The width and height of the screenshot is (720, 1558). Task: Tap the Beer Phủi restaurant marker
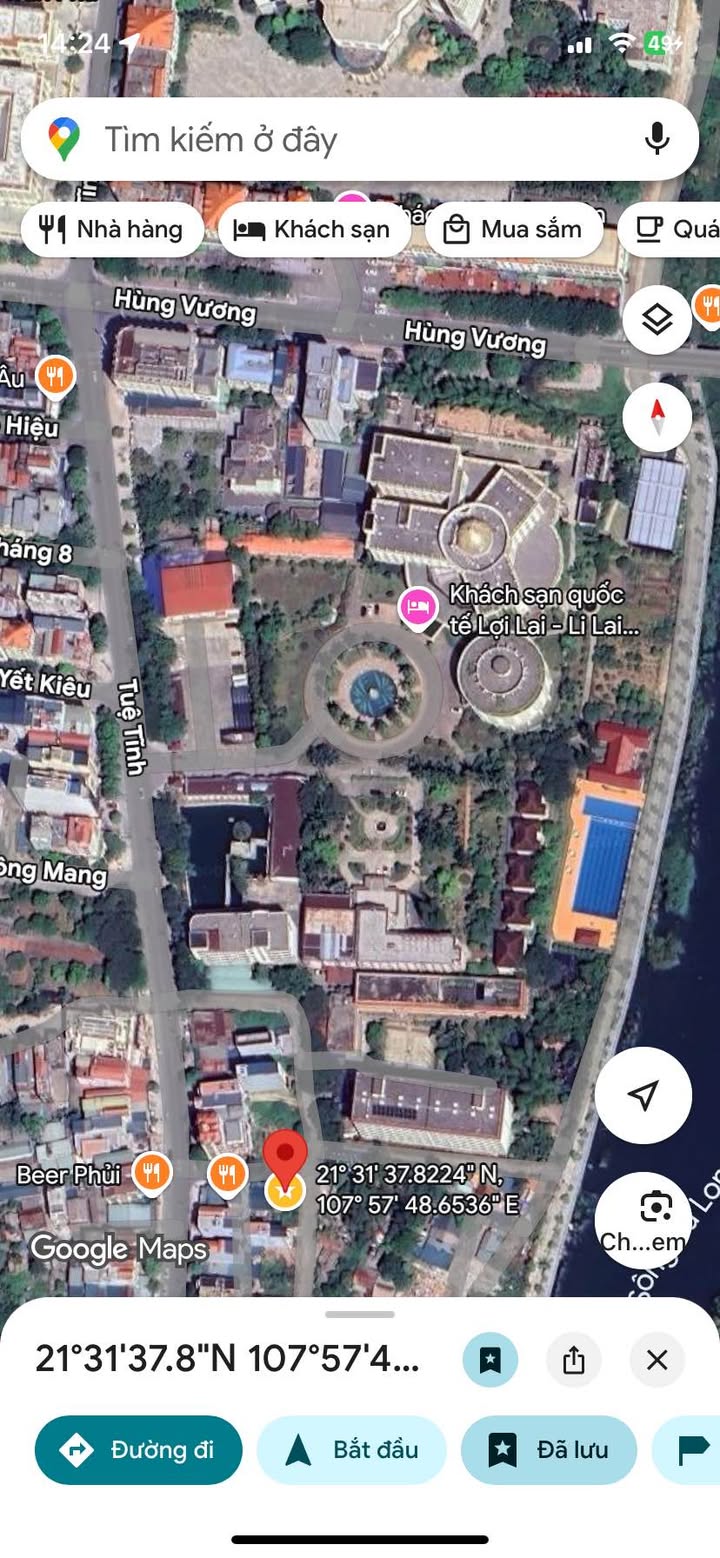coord(152,1172)
